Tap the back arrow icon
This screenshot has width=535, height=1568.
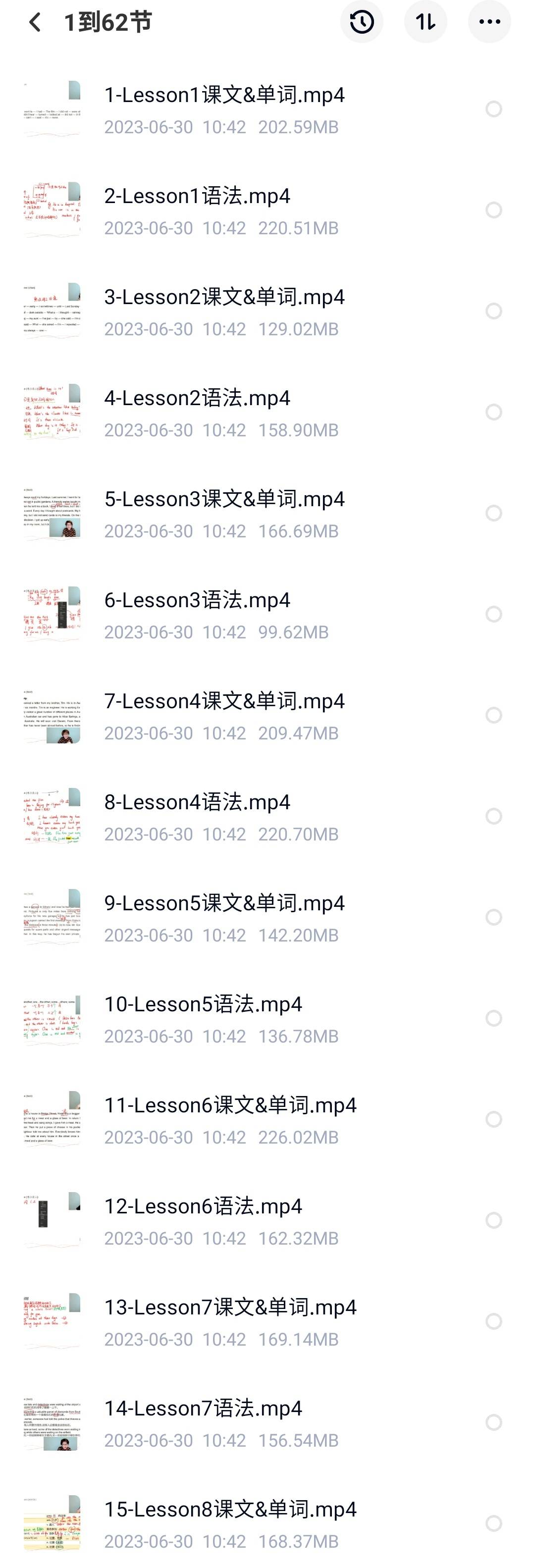point(35,21)
